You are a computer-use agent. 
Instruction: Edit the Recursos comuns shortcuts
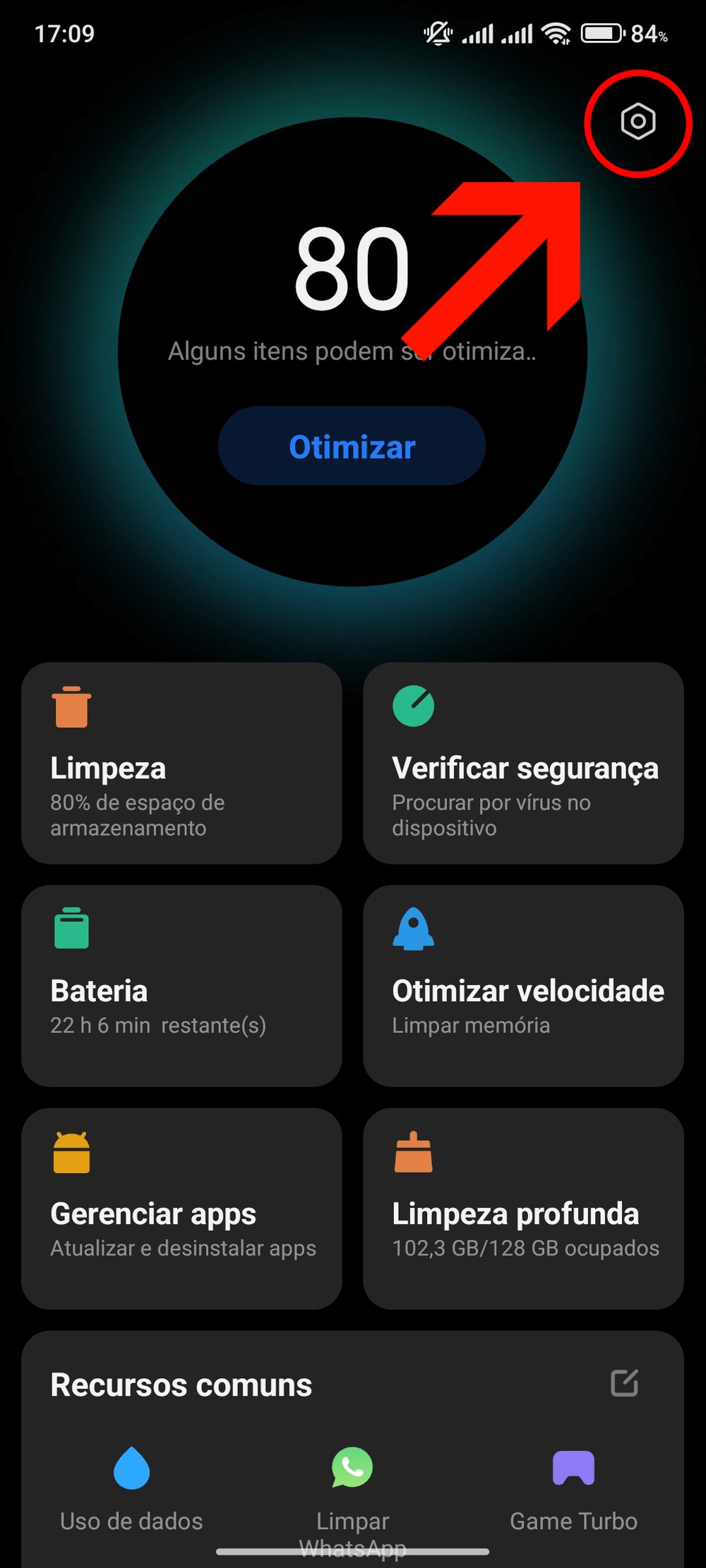[x=624, y=1383]
